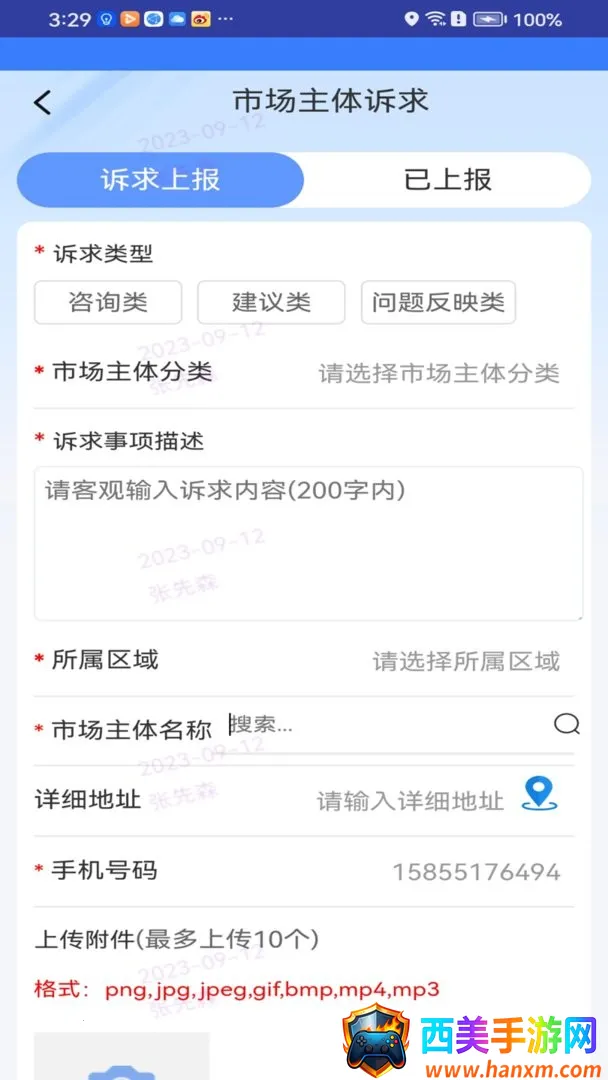Tap the search magnifier for 市场主体名称
Viewport: 608px width, 1080px height.
coord(566,724)
